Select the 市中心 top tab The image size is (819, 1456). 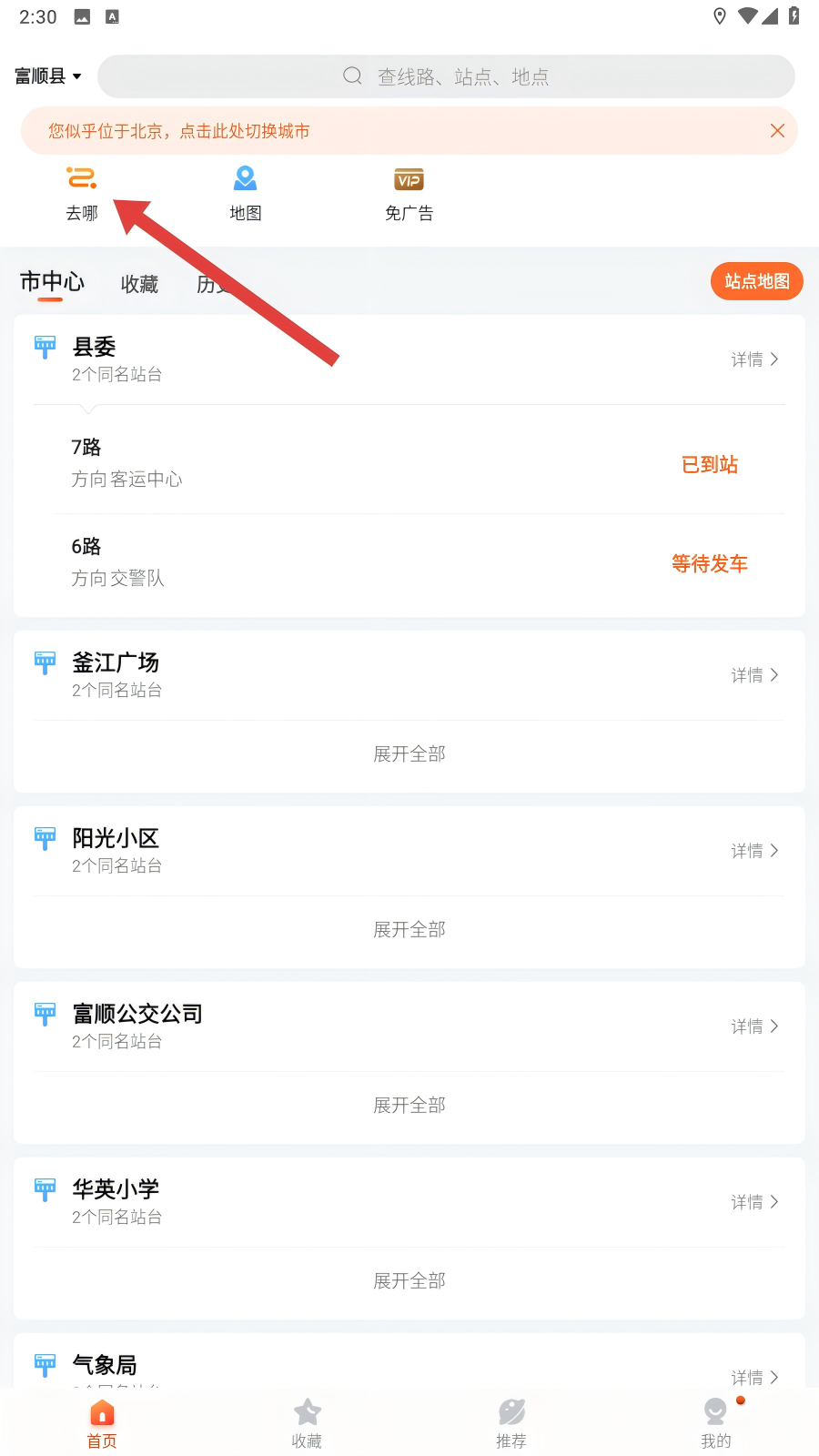[x=52, y=282]
